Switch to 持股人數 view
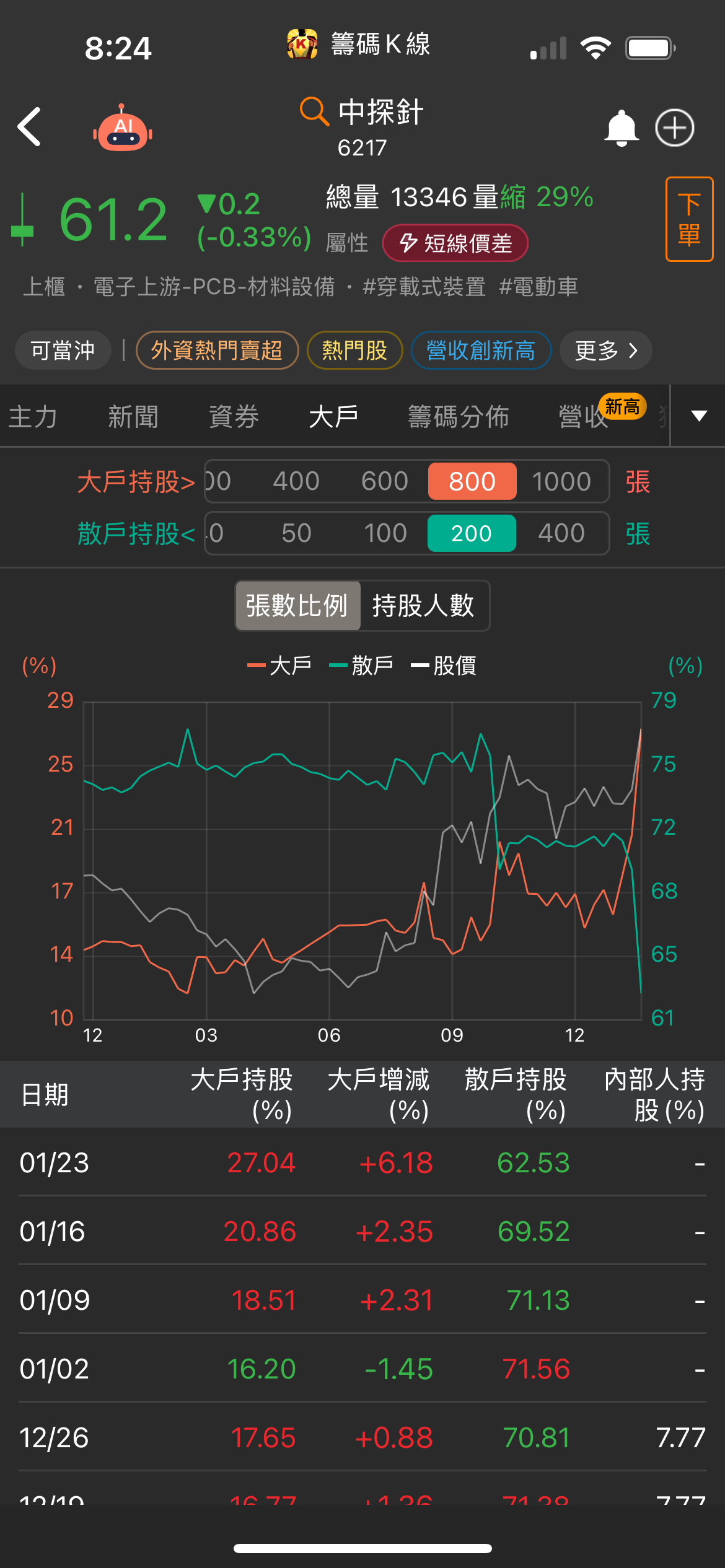This screenshot has width=725, height=1568. (x=424, y=606)
